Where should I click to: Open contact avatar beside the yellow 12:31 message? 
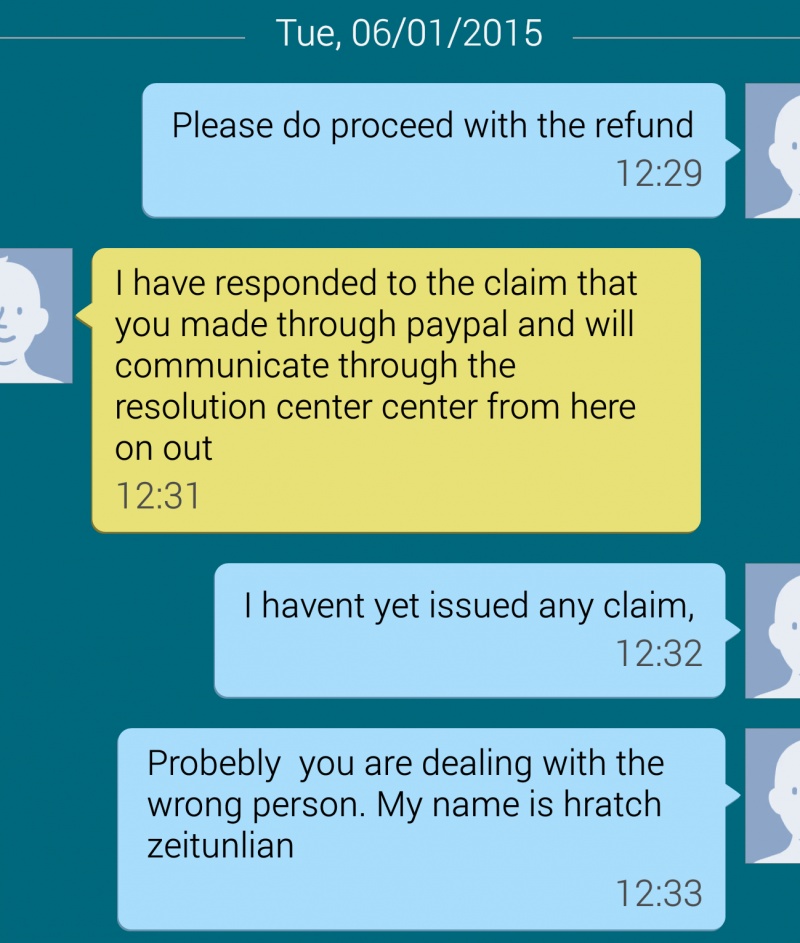35,316
